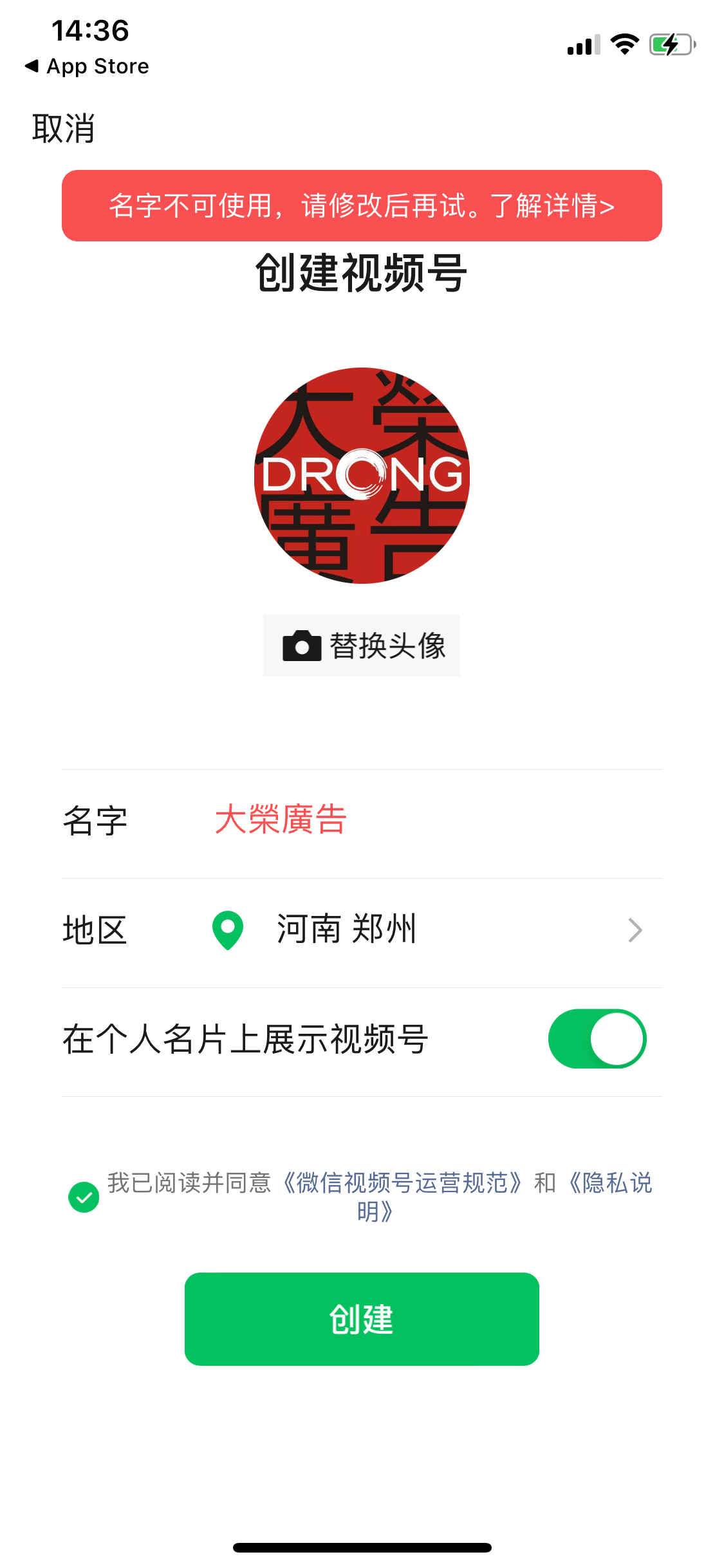Image resolution: width=724 pixels, height=1568 pixels.
Task: Tap 替换头像 to change avatar
Action: 362,646
